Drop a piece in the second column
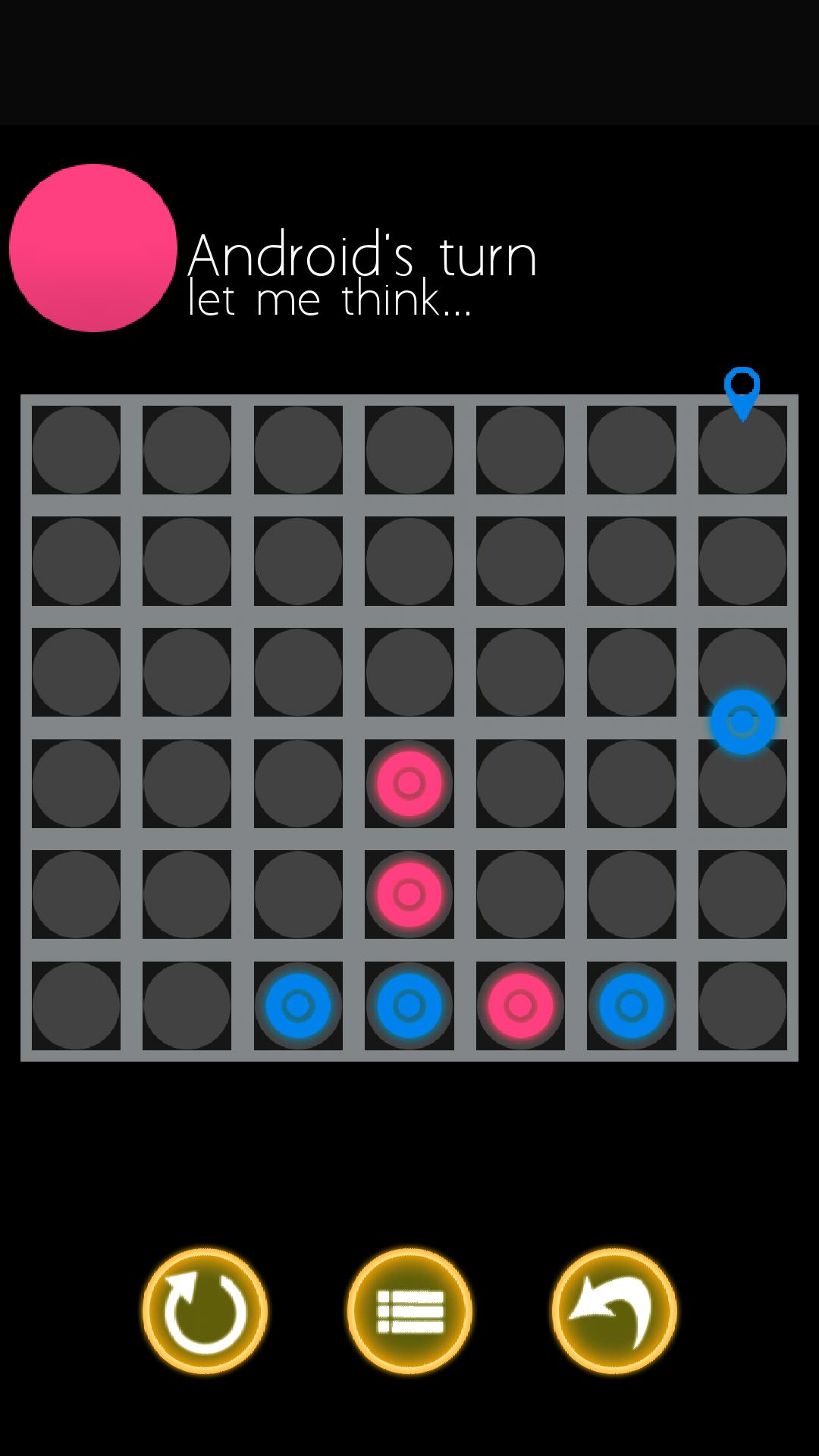Image resolution: width=819 pixels, height=1456 pixels. (187, 450)
